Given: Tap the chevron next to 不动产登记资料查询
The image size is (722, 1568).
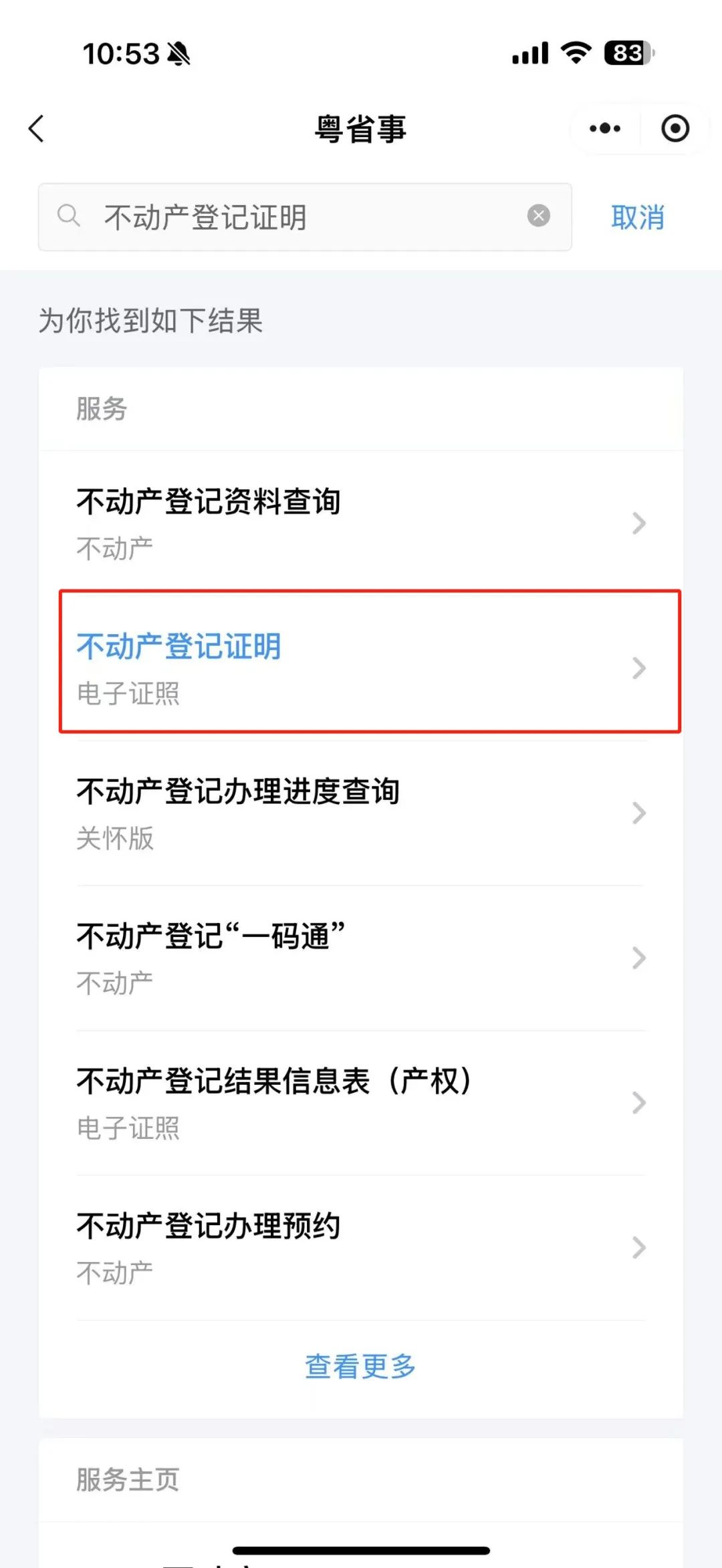Looking at the screenshot, I should click(638, 524).
